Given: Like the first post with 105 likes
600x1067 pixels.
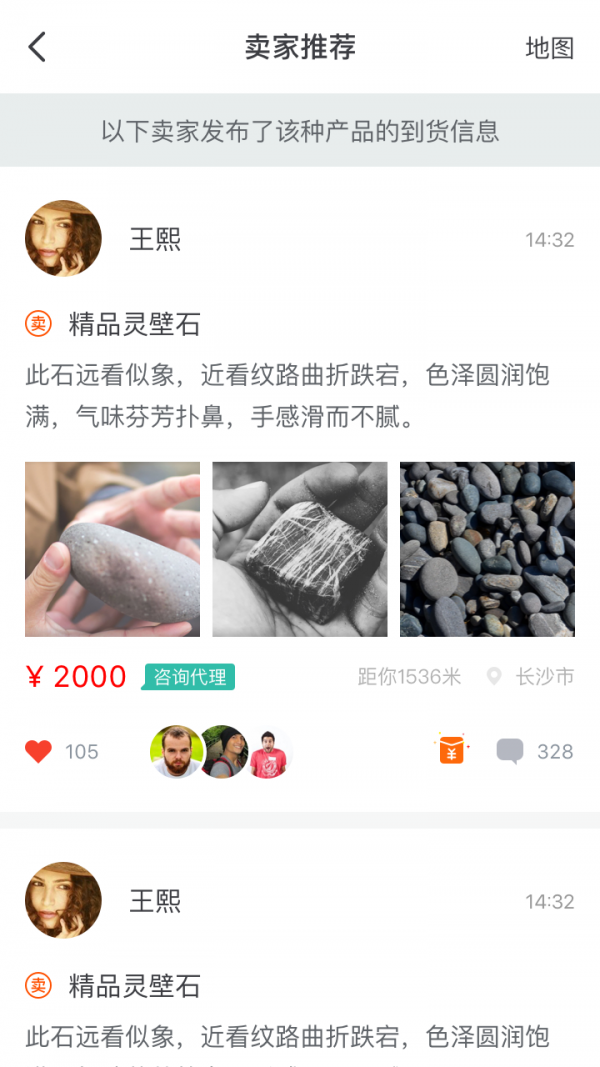Looking at the screenshot, I should click(x=39, y=751).
